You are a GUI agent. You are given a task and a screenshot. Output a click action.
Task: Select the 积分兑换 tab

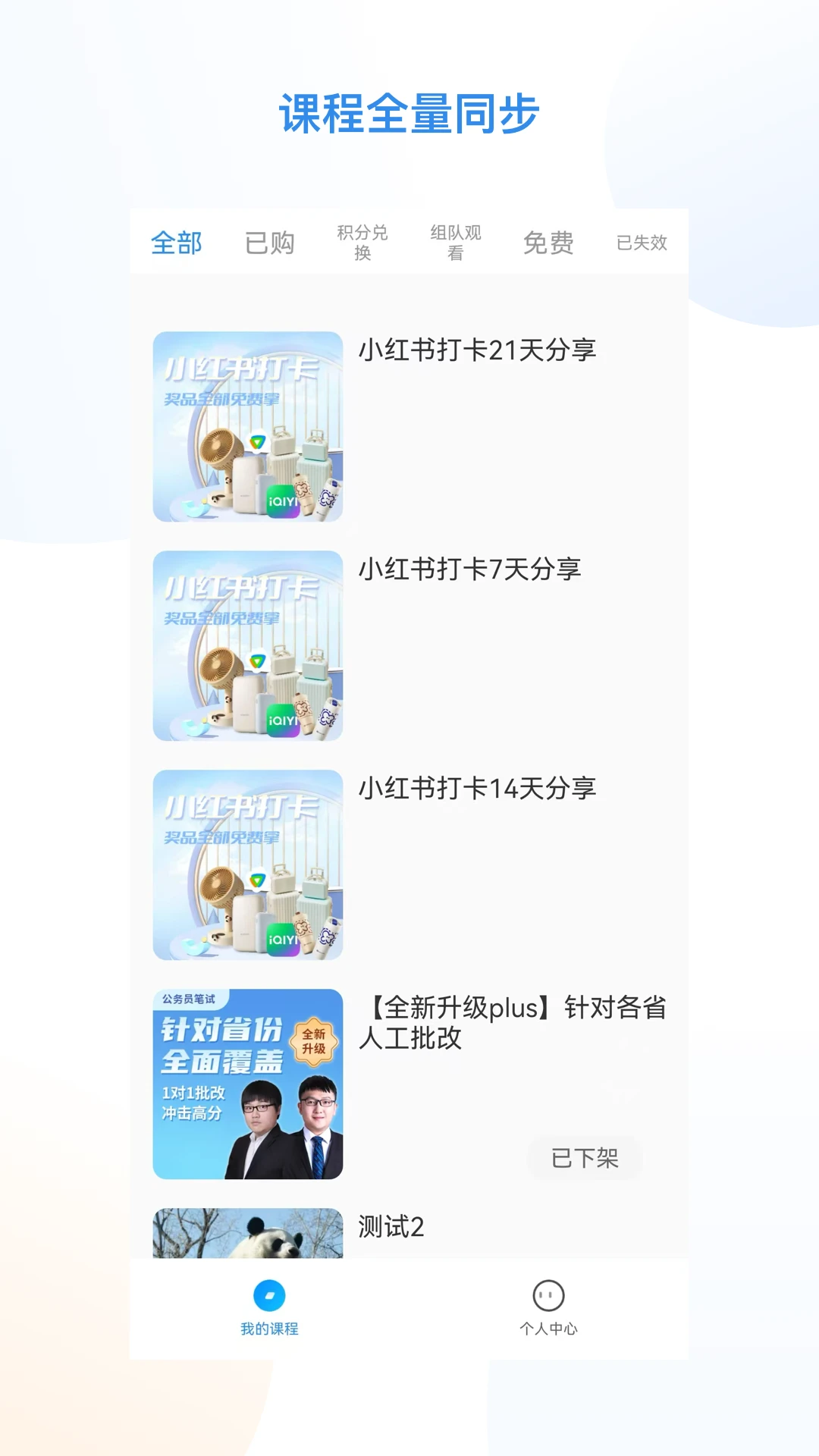coord(362,243)
